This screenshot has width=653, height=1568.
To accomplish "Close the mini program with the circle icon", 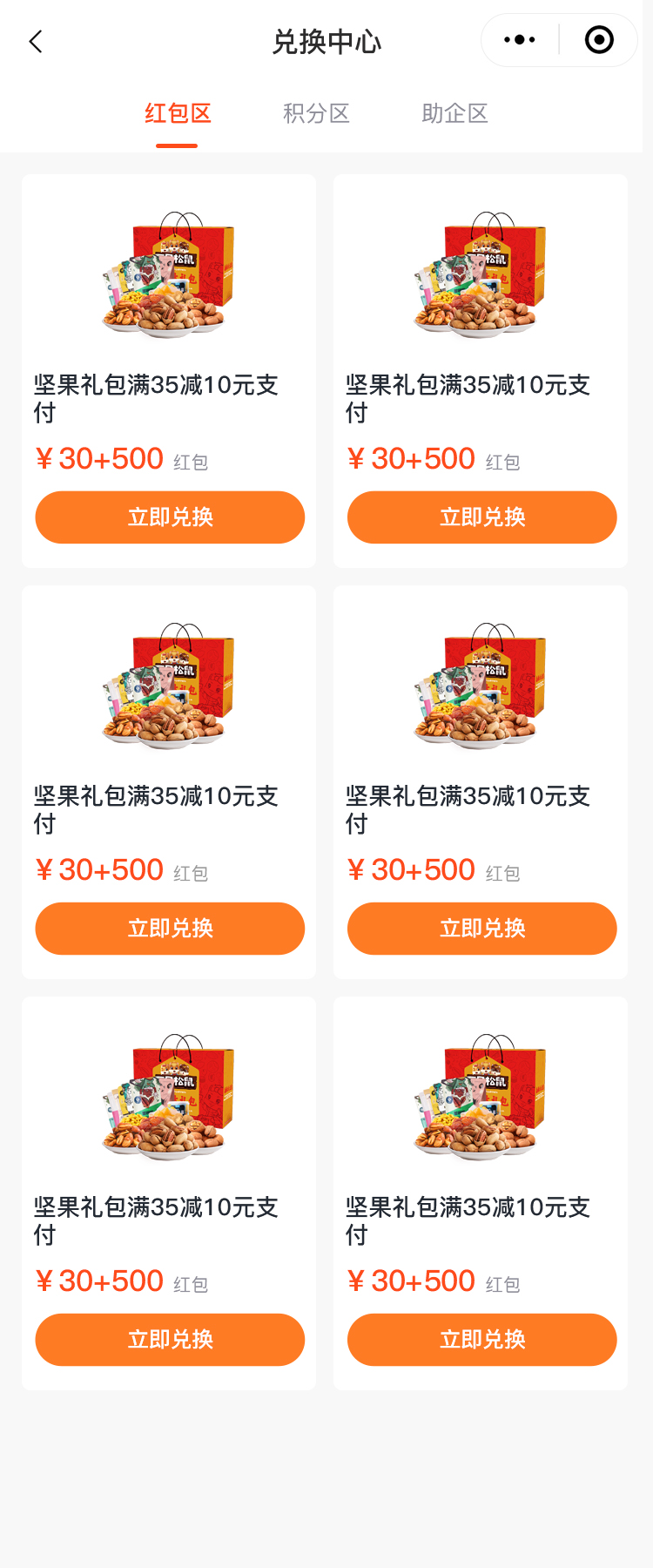I will pos(599,40).
